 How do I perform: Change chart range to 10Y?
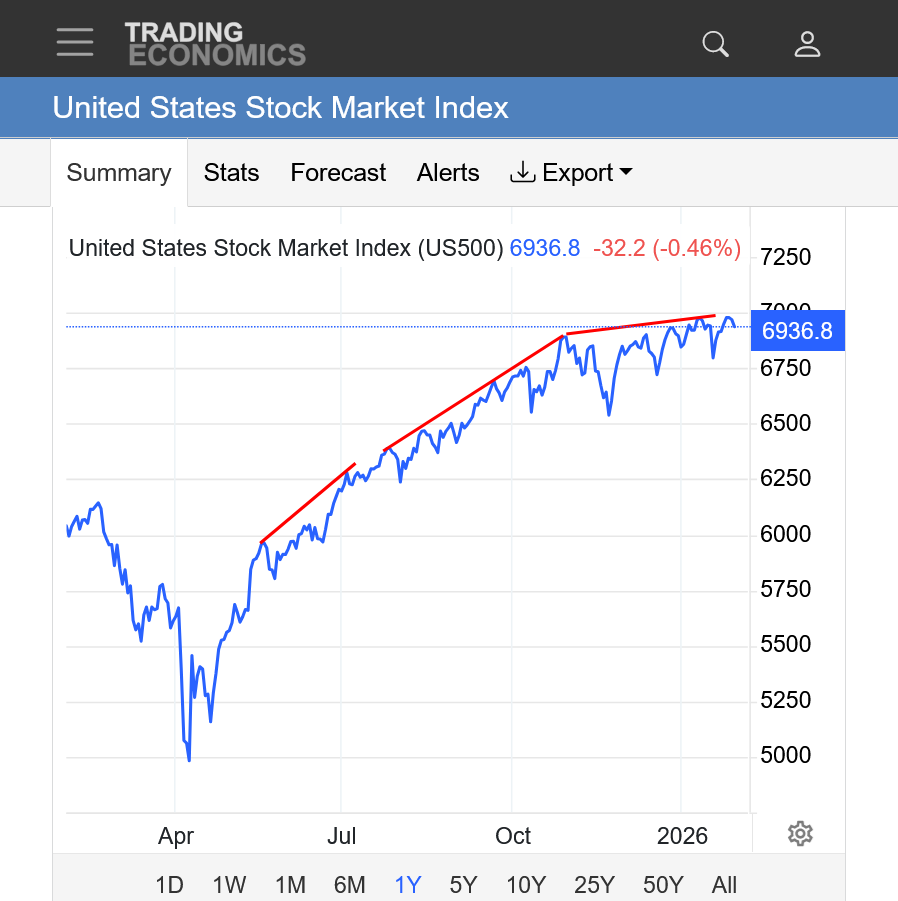point(526,884)
